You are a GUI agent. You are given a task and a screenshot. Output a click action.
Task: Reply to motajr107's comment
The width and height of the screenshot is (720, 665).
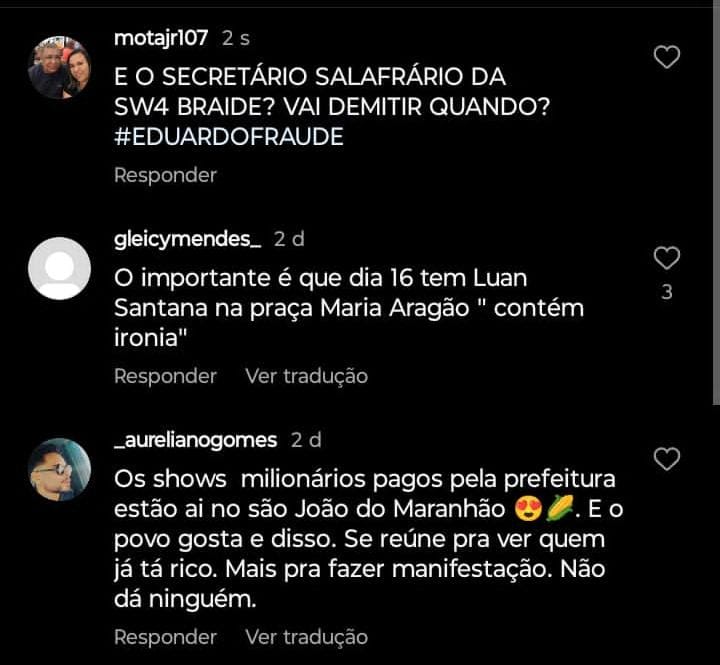(165, 175)
